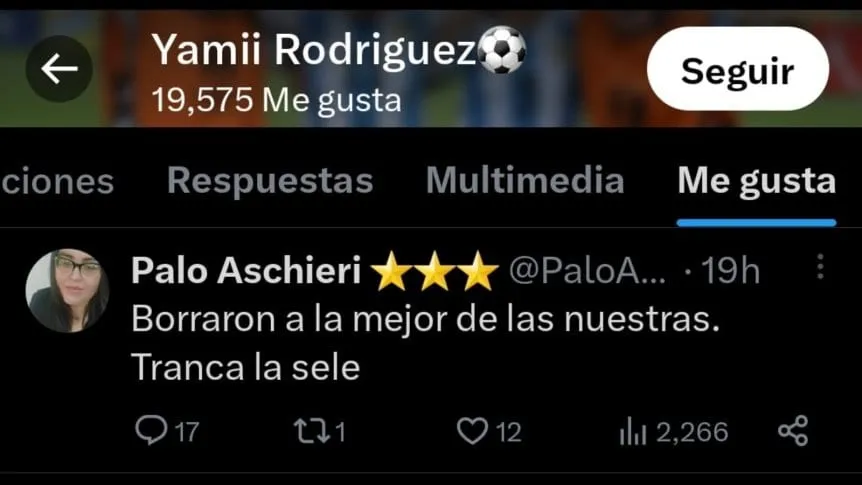
Task: Open Palo Aschieri's profile picture
Action: coord(67,291)
